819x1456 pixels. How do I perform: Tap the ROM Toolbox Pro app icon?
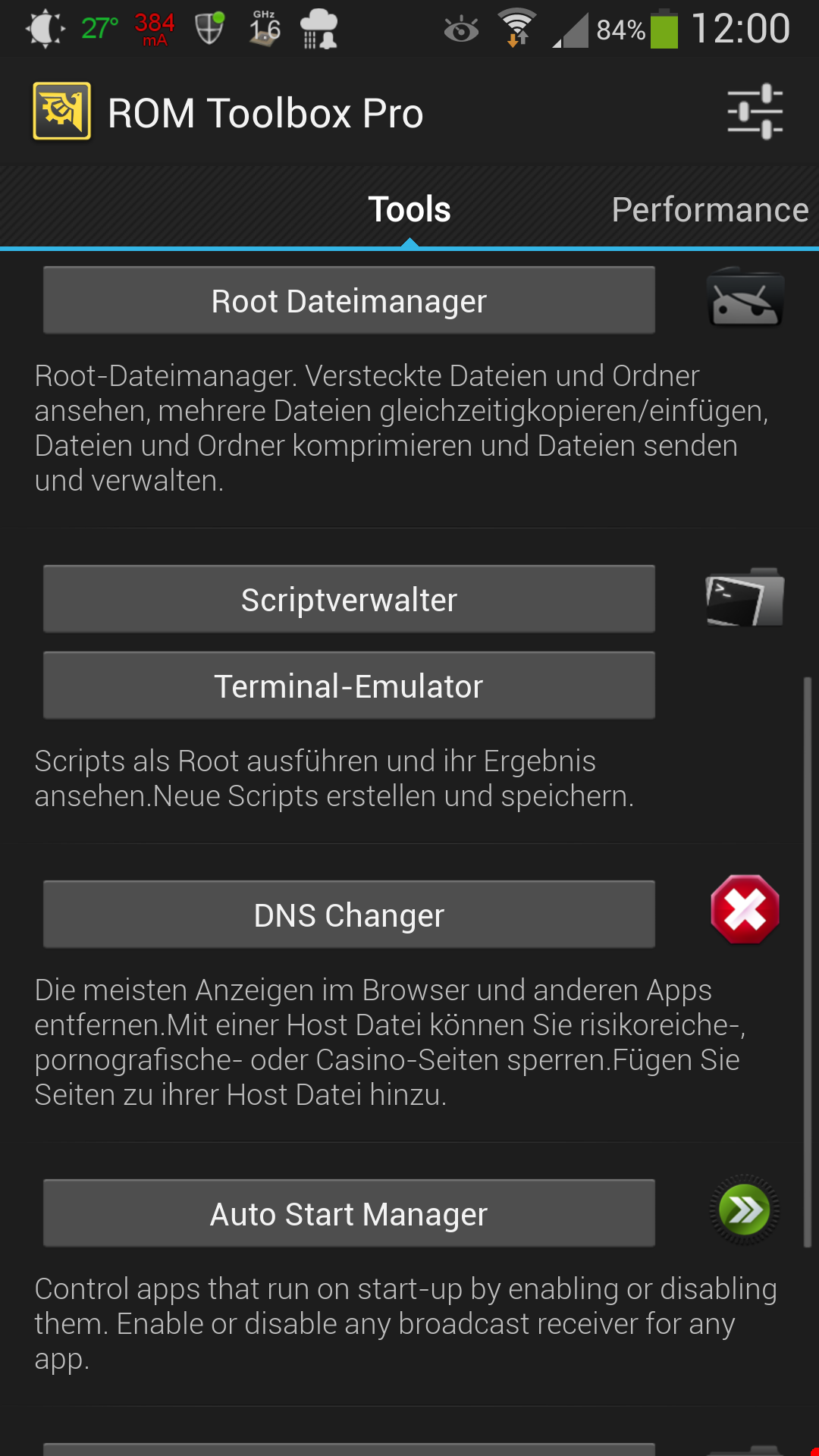62,111
